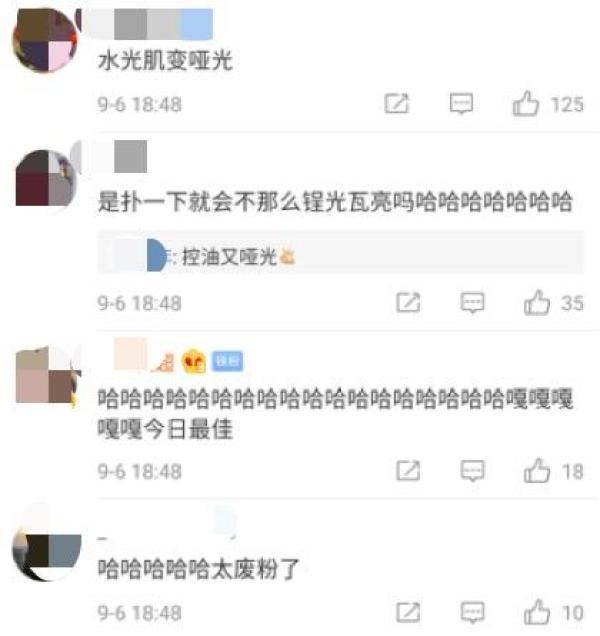The image size is (600, 636).
Task: Repost the comment about 锃光瓦亮
Action: point(408,302)
